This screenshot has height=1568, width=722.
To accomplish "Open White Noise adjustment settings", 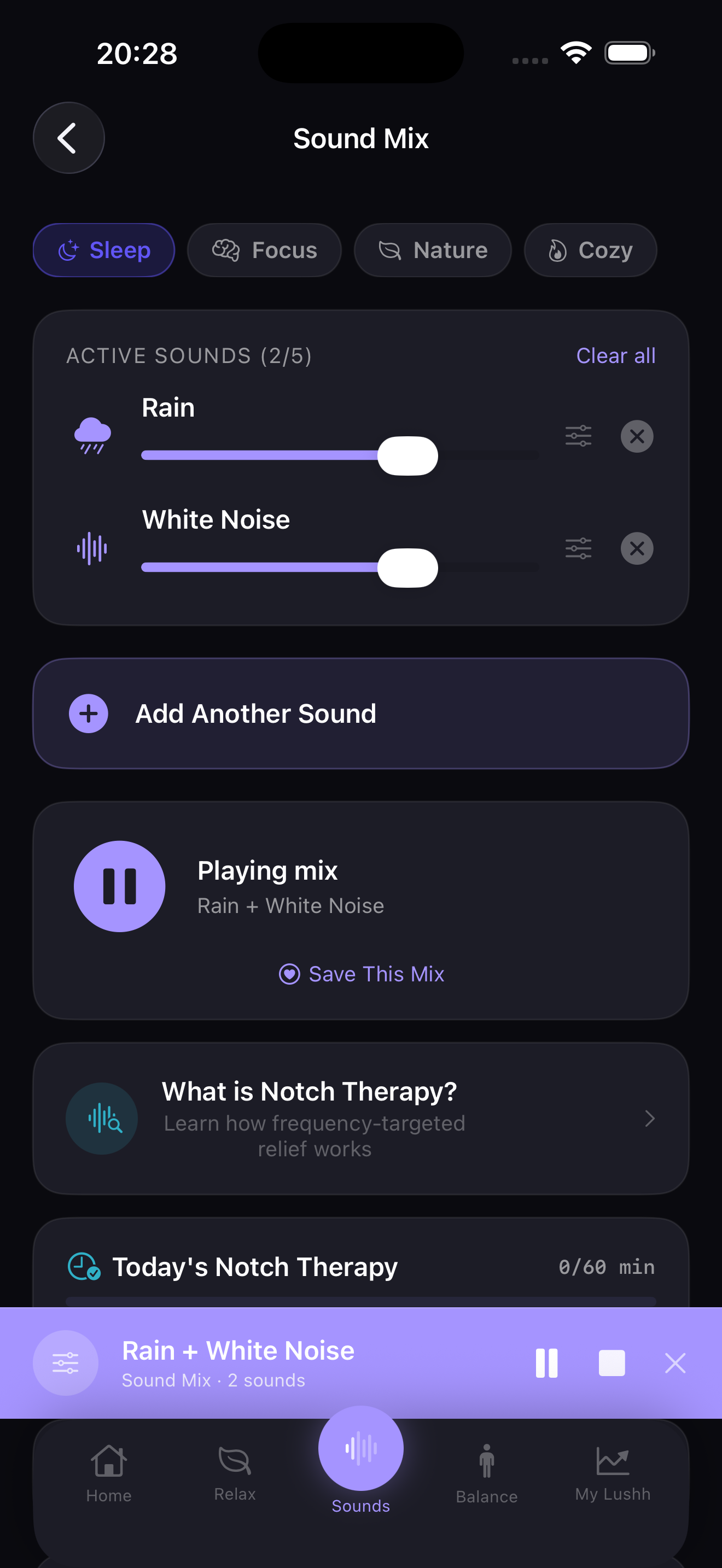I will (578, 548).
